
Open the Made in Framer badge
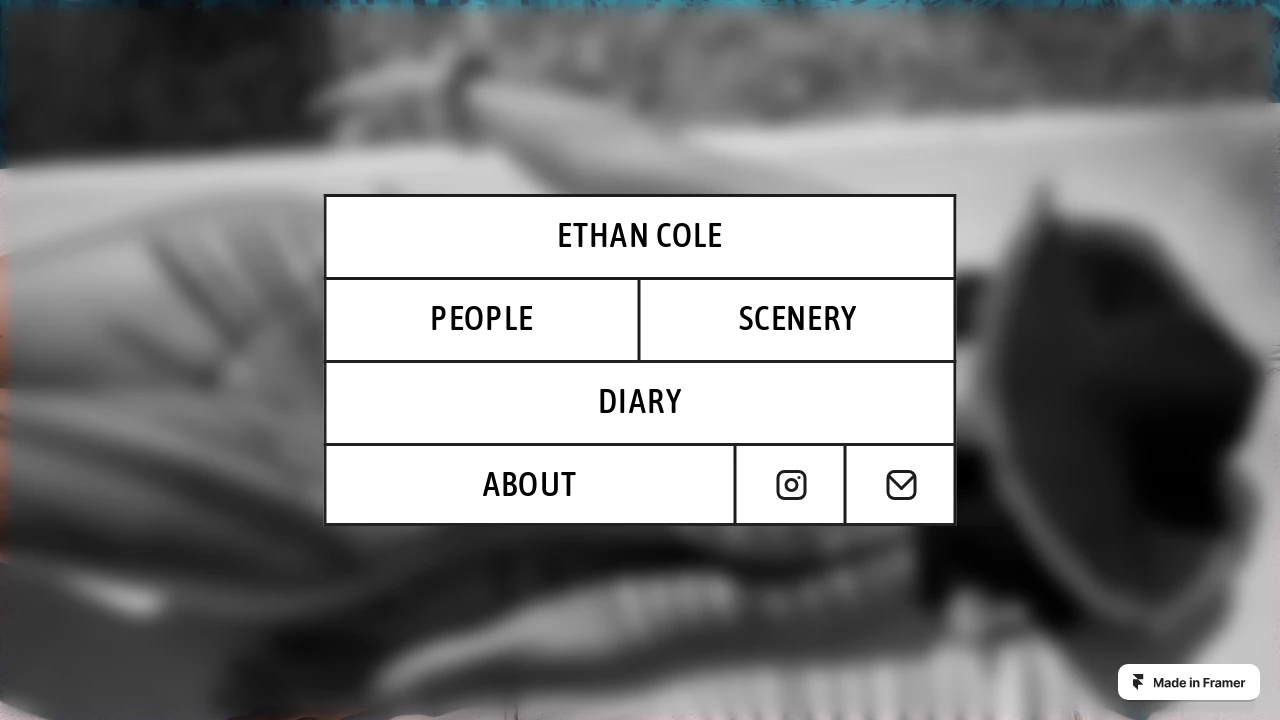click(x=1188, y=682)
